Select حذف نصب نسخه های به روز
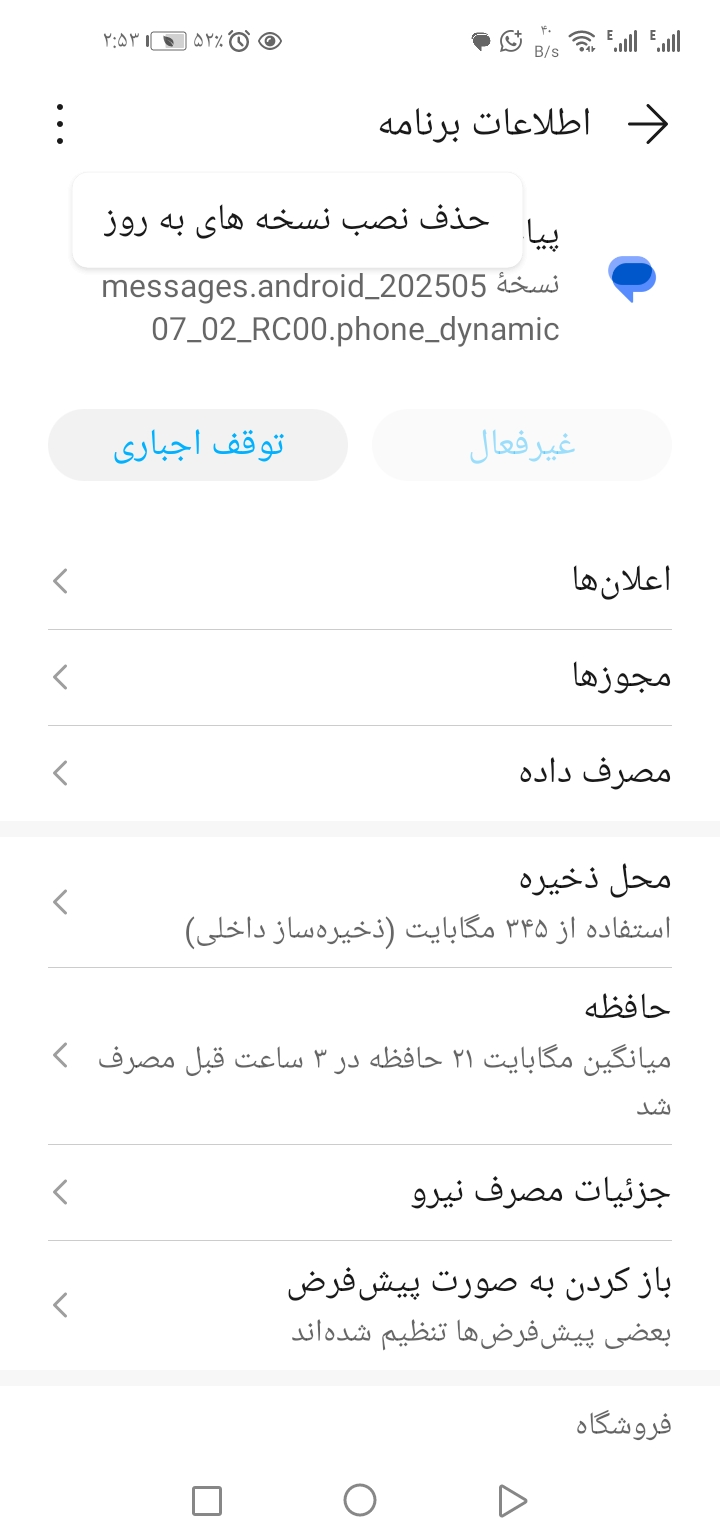This screenshot has width=720, height=1540. (297, 221)
